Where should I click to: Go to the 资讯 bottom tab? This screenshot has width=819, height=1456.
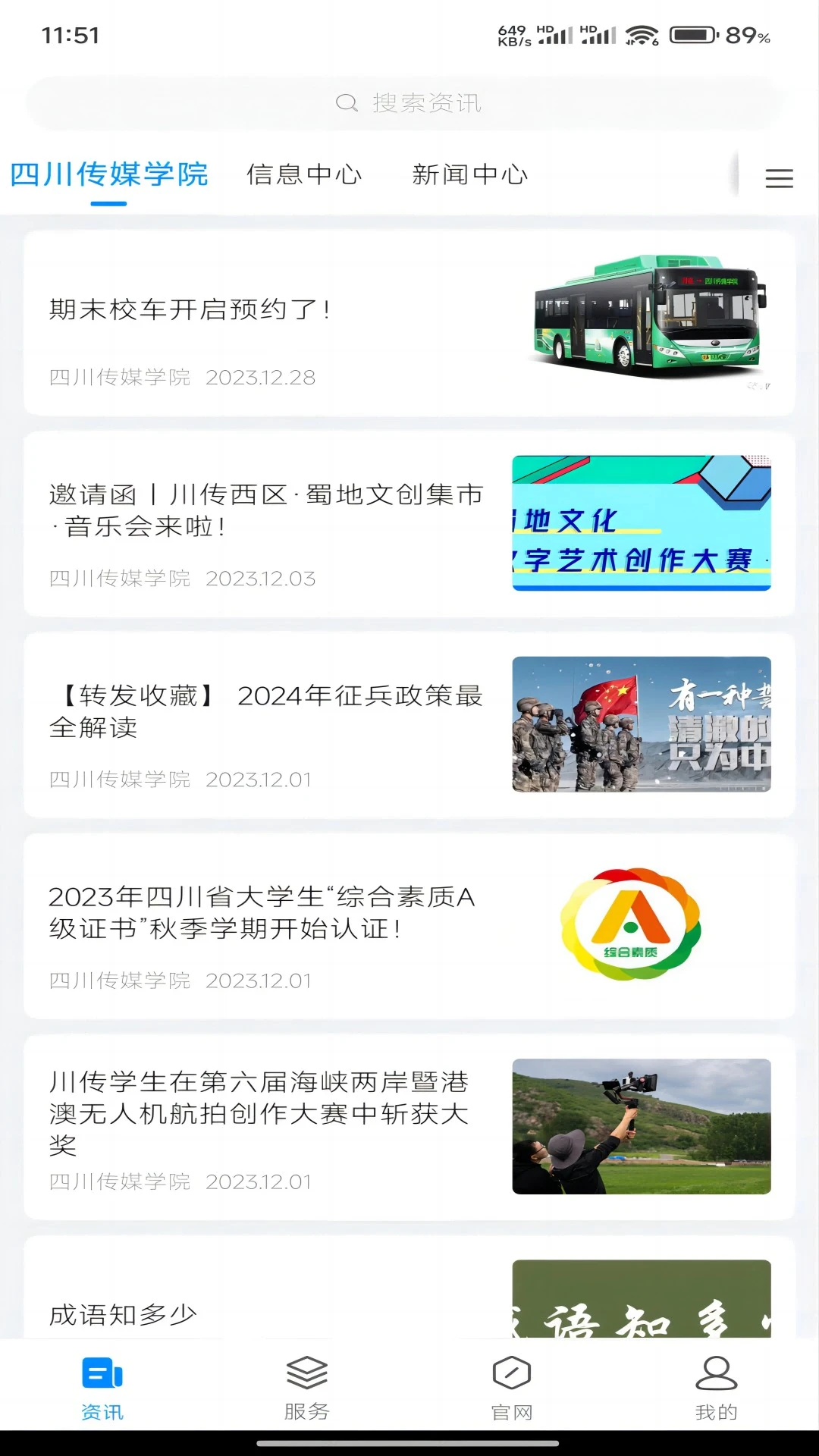[102, 1389]
